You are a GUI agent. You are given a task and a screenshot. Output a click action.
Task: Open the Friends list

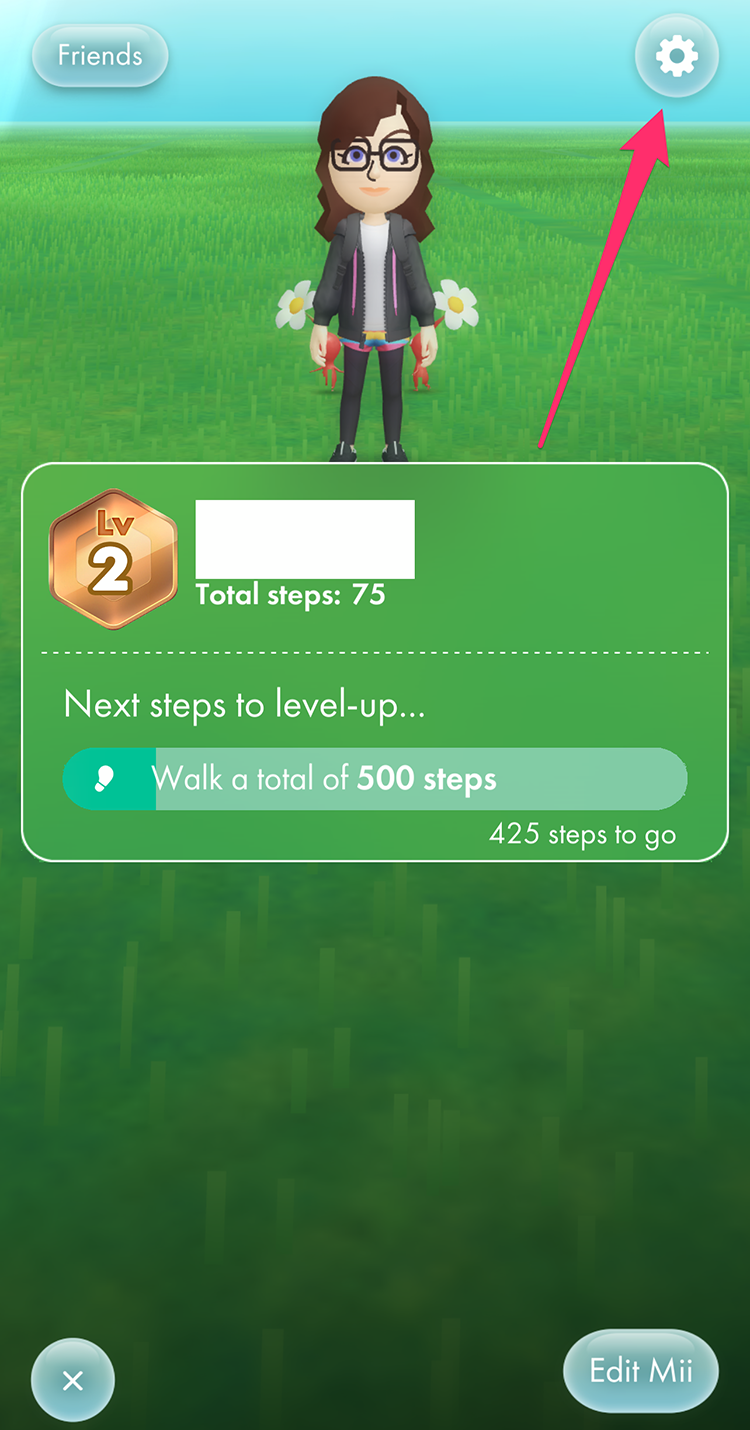pos(100,55)
